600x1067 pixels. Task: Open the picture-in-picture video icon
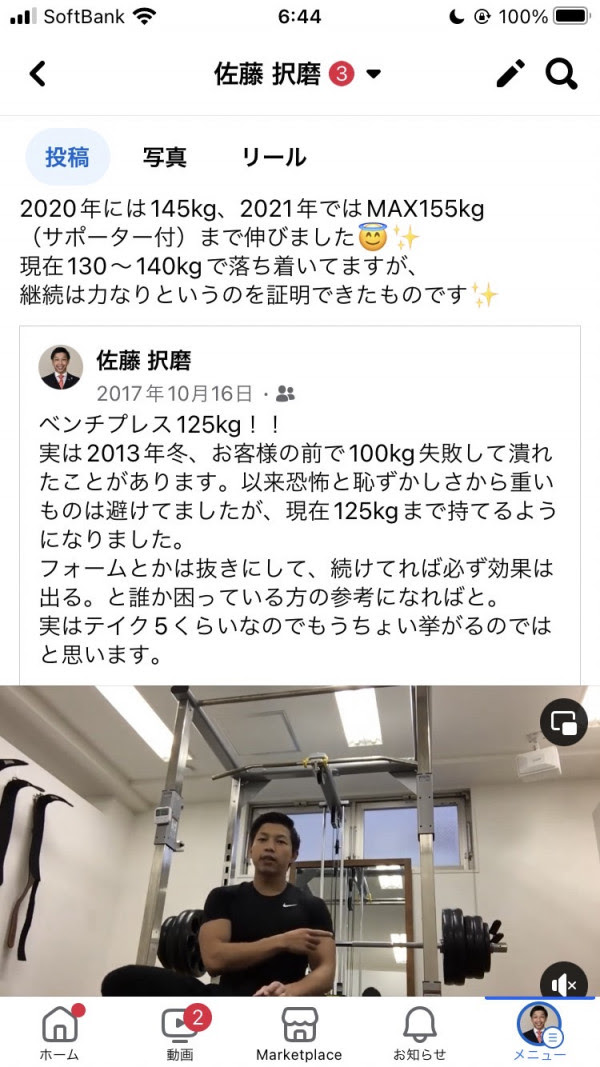[x=563, y=722]
